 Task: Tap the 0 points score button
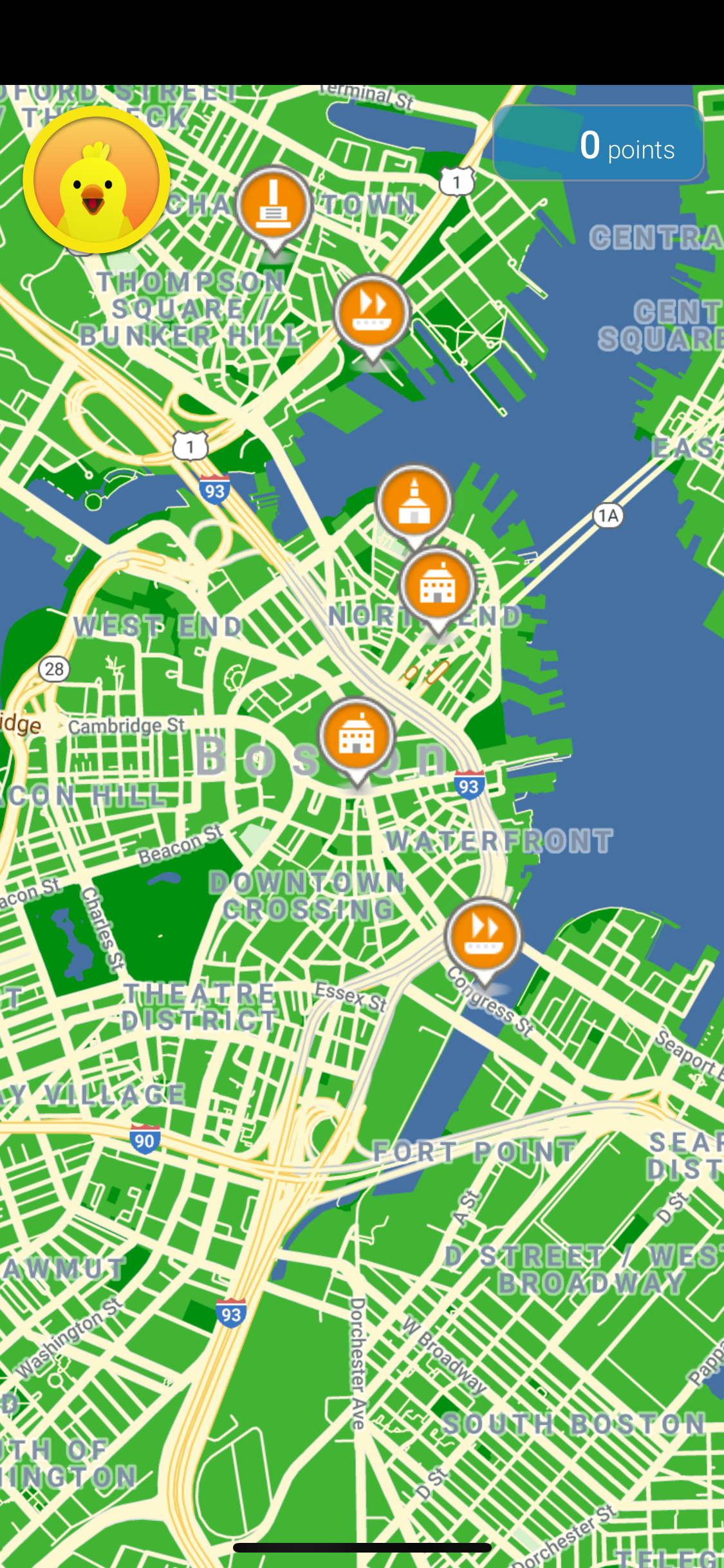coord(598,143)
